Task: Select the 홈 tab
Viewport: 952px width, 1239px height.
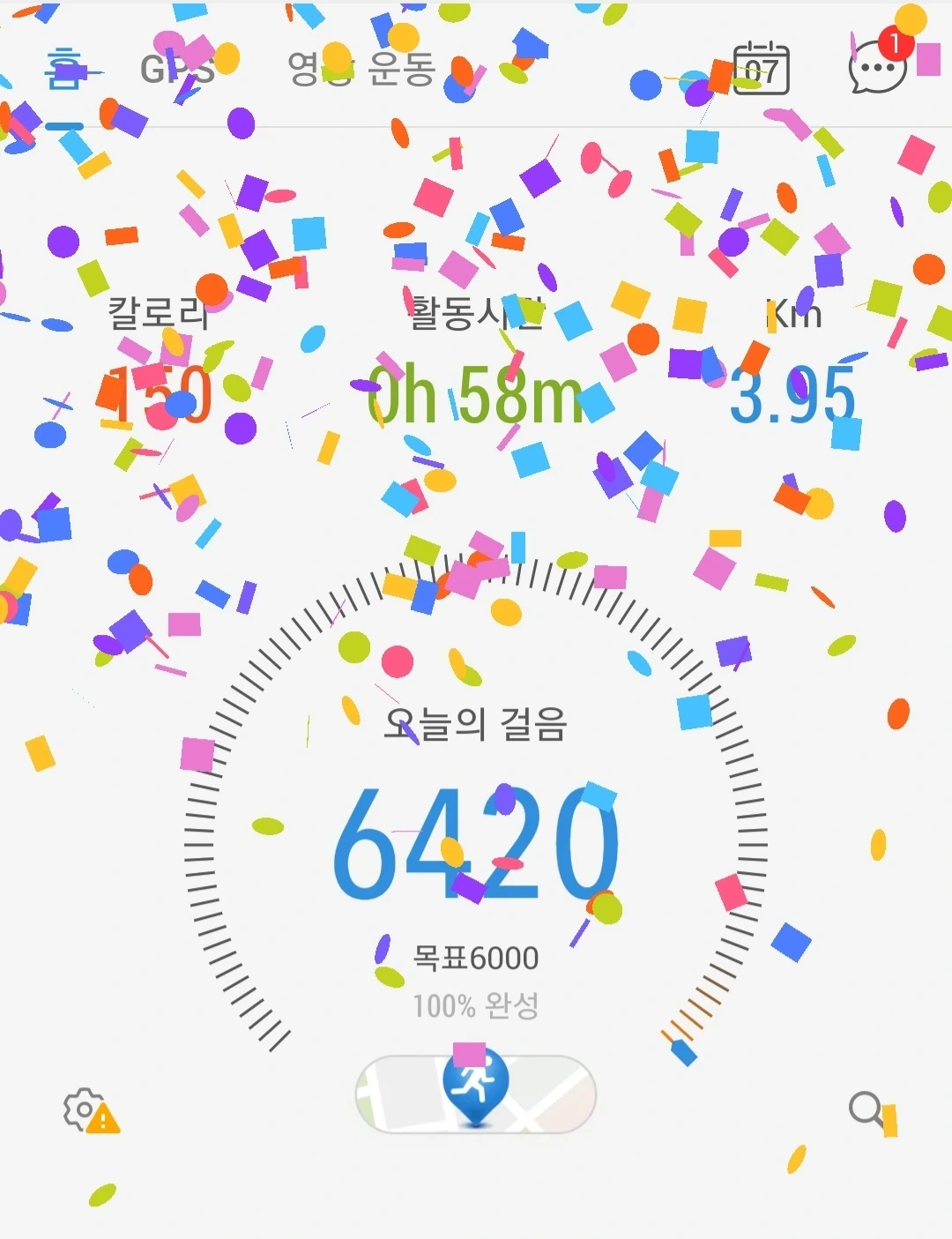Action: [x=63, y=69]
